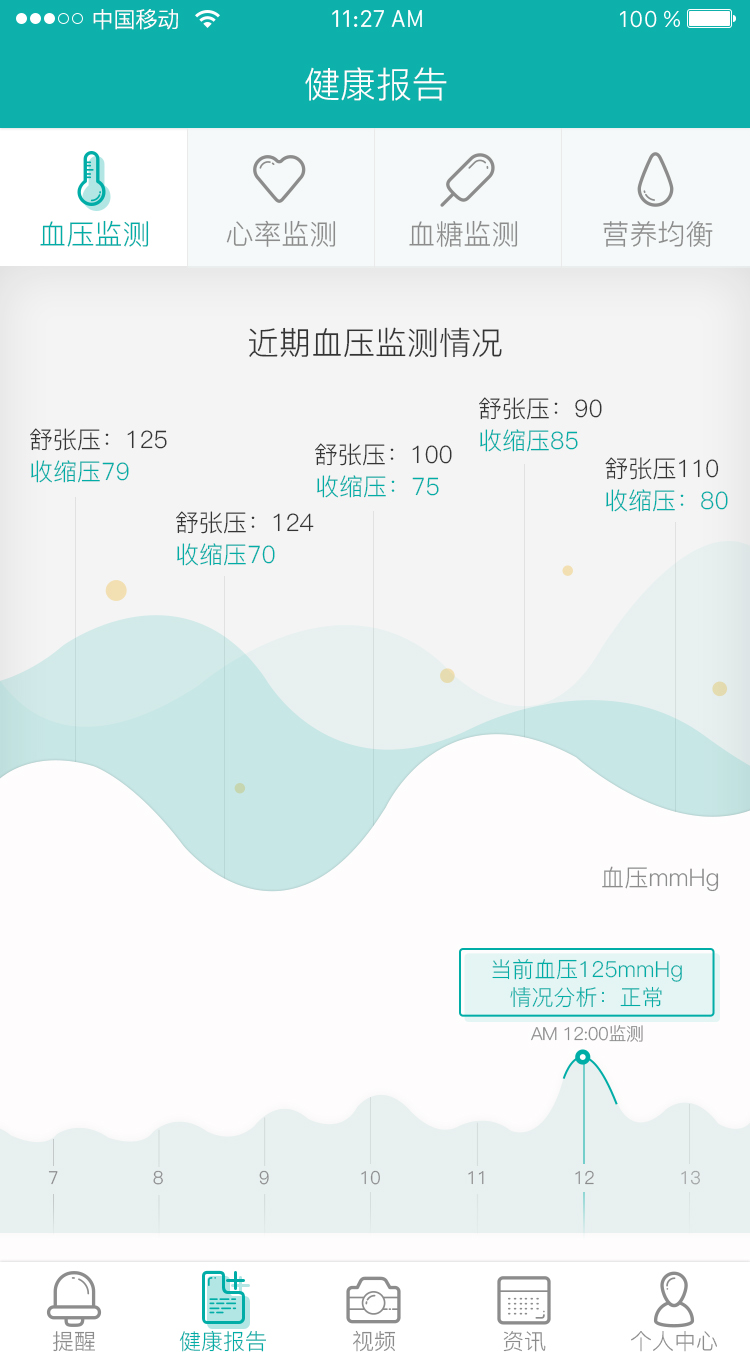The image size is (750, 1360).
Task: Switch to the 血压监测 tab
Action: 94,198
